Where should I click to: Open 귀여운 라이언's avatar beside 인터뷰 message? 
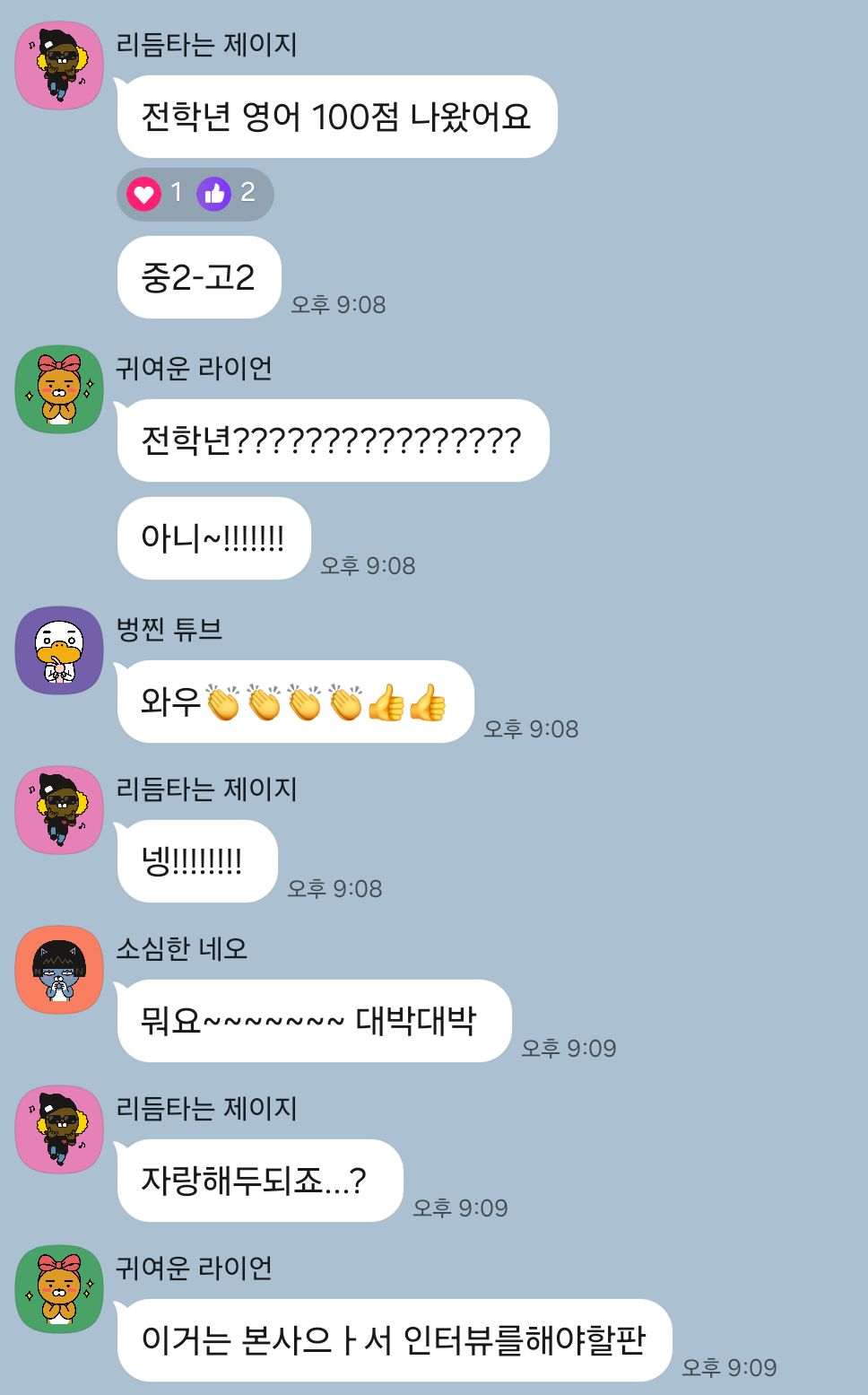click(x=59, y=1289)
